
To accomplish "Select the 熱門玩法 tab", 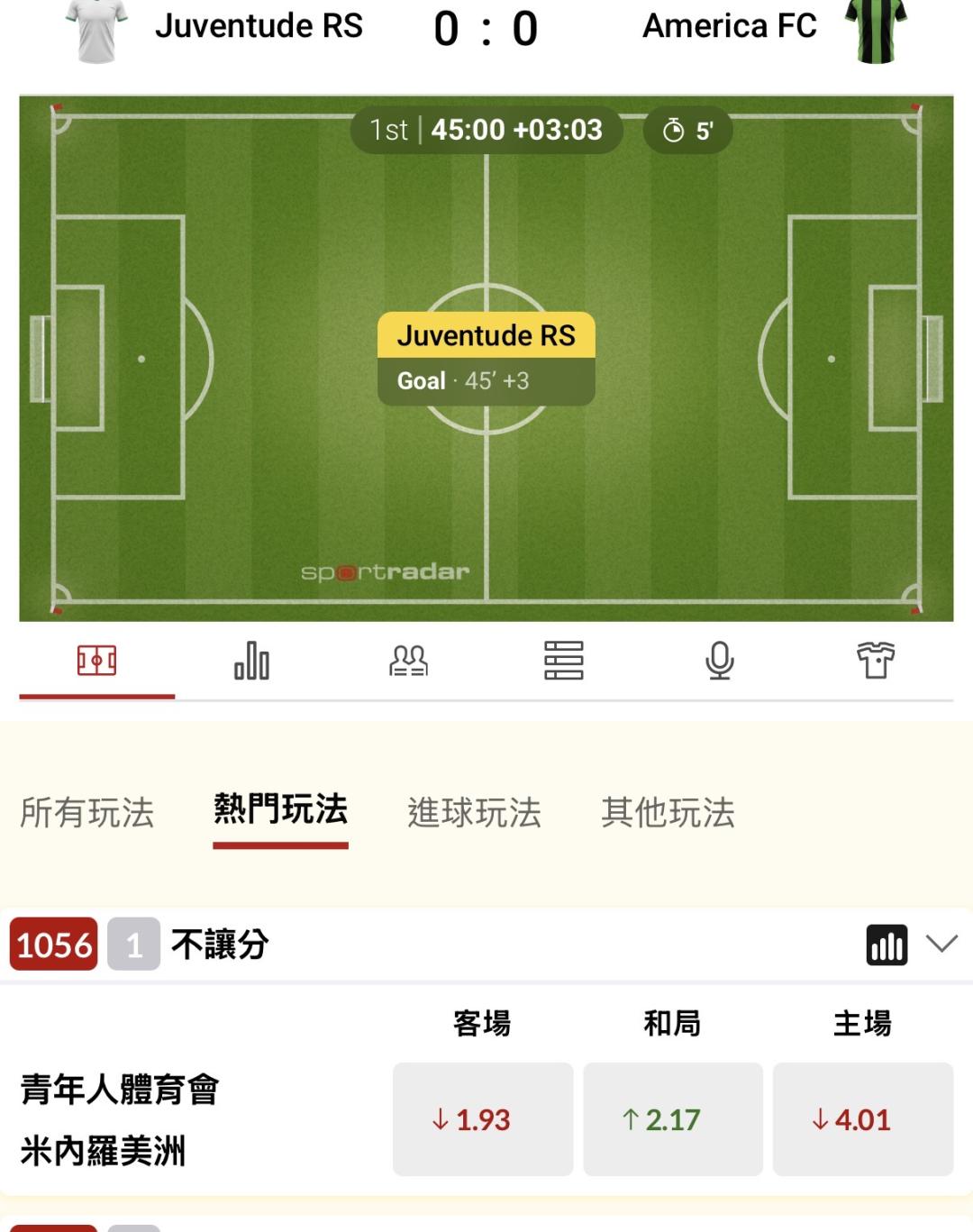I will click(280, 811).
